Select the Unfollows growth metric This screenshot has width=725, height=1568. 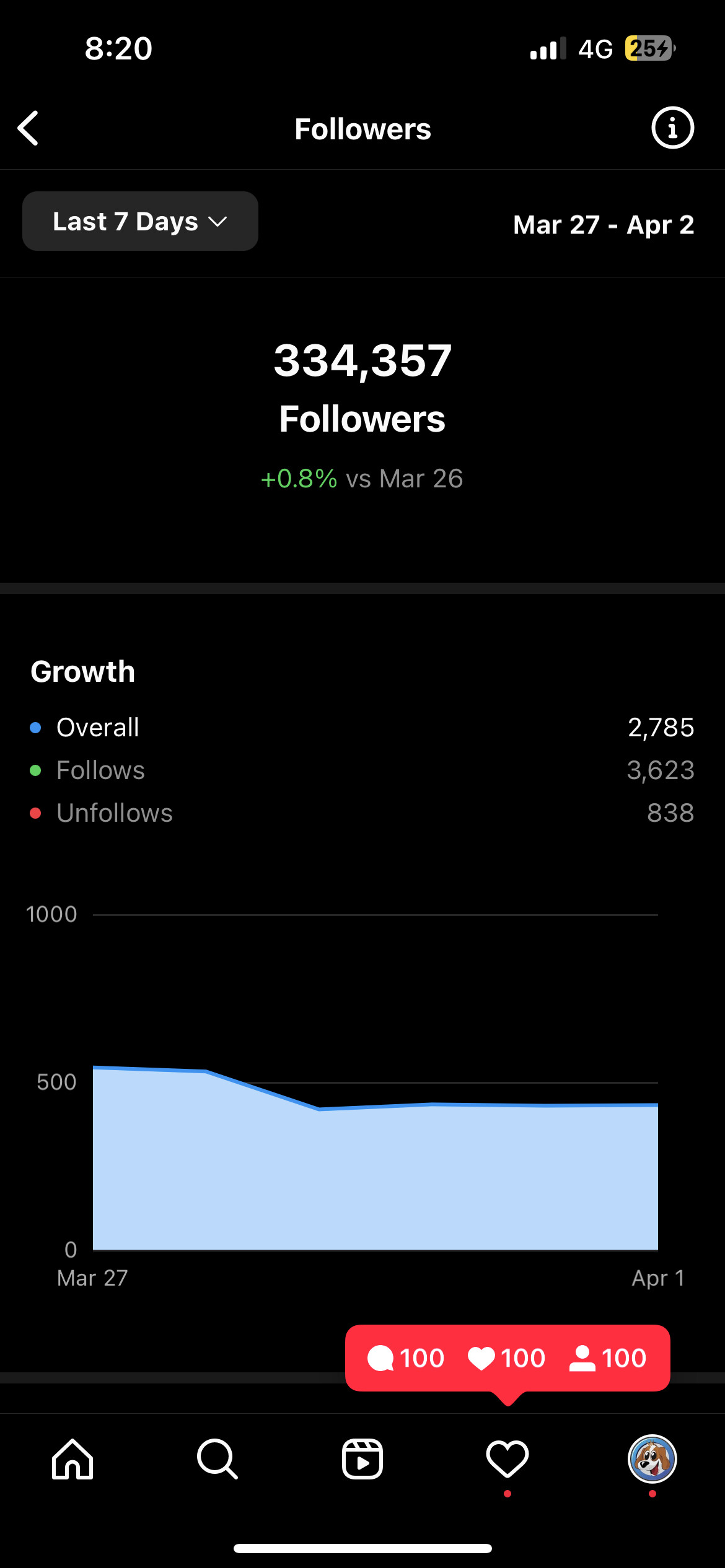point(362,812)
